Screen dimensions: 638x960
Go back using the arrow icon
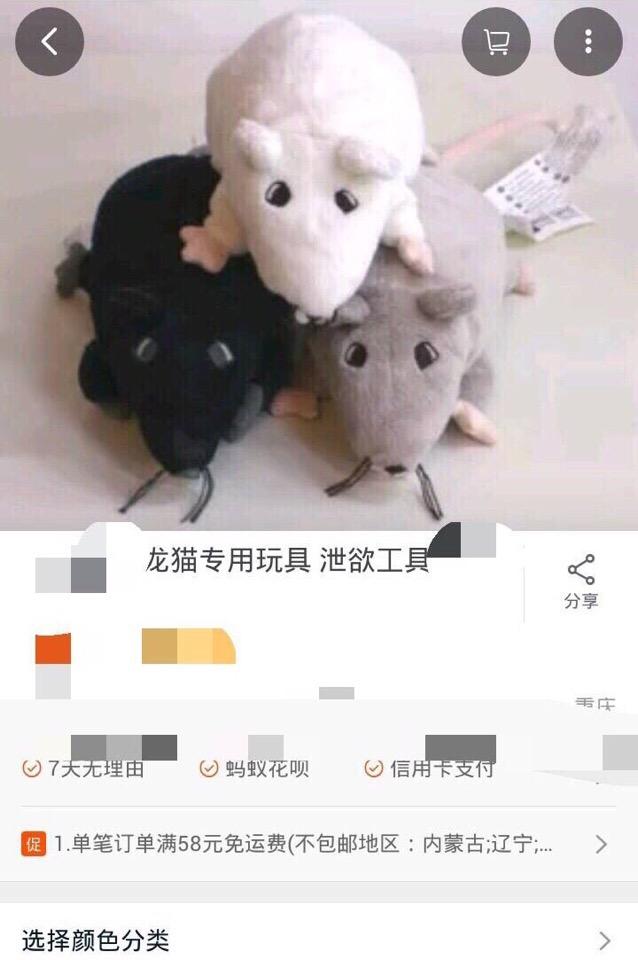pyautogui.click(x=49, y=42)
